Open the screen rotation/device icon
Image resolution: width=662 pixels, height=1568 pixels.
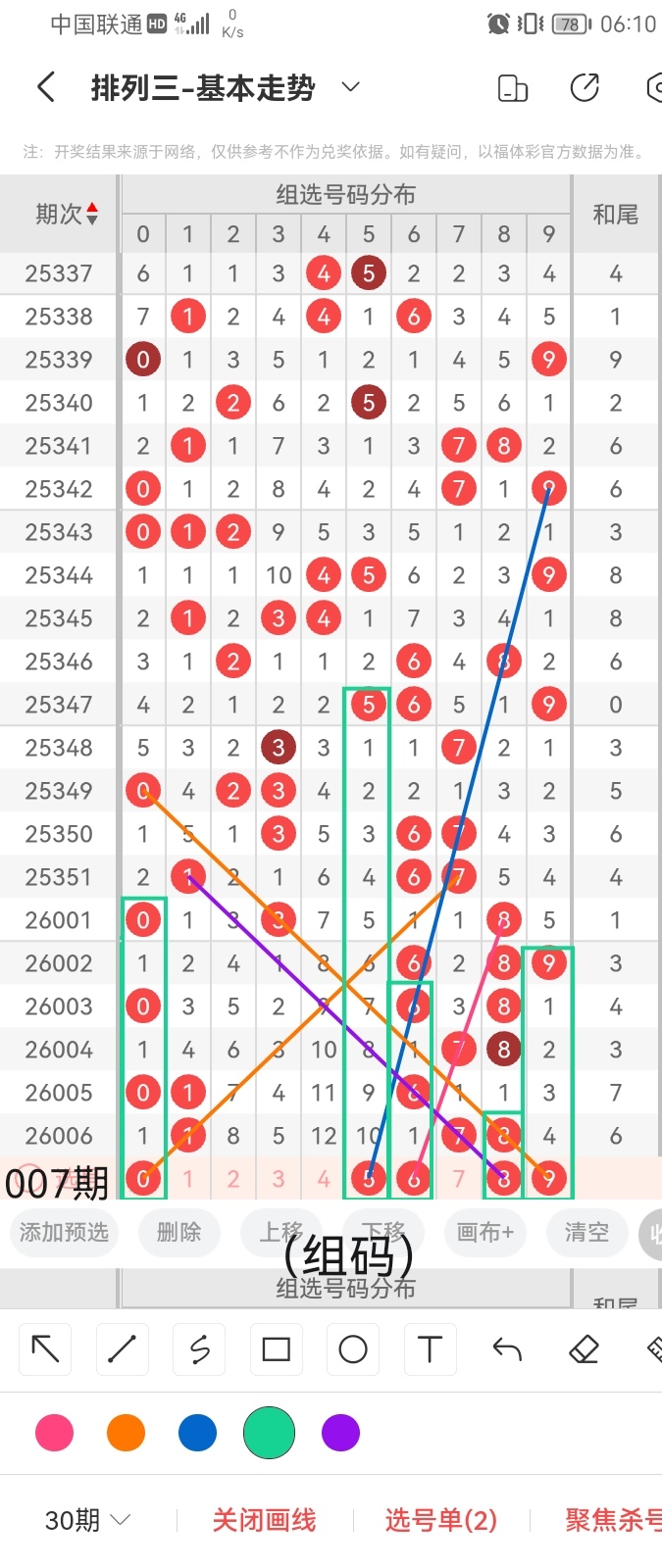point(513,88)
